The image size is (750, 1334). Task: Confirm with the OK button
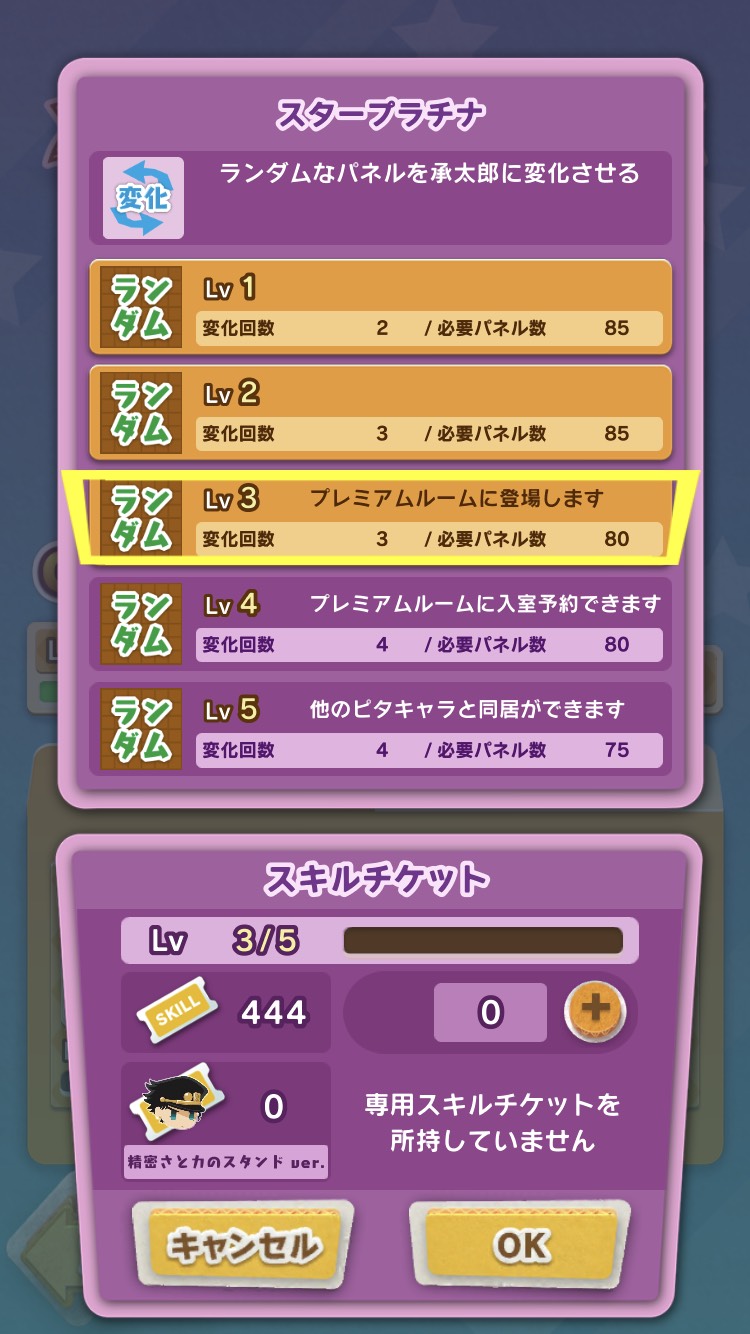[x=520, y=1245]
